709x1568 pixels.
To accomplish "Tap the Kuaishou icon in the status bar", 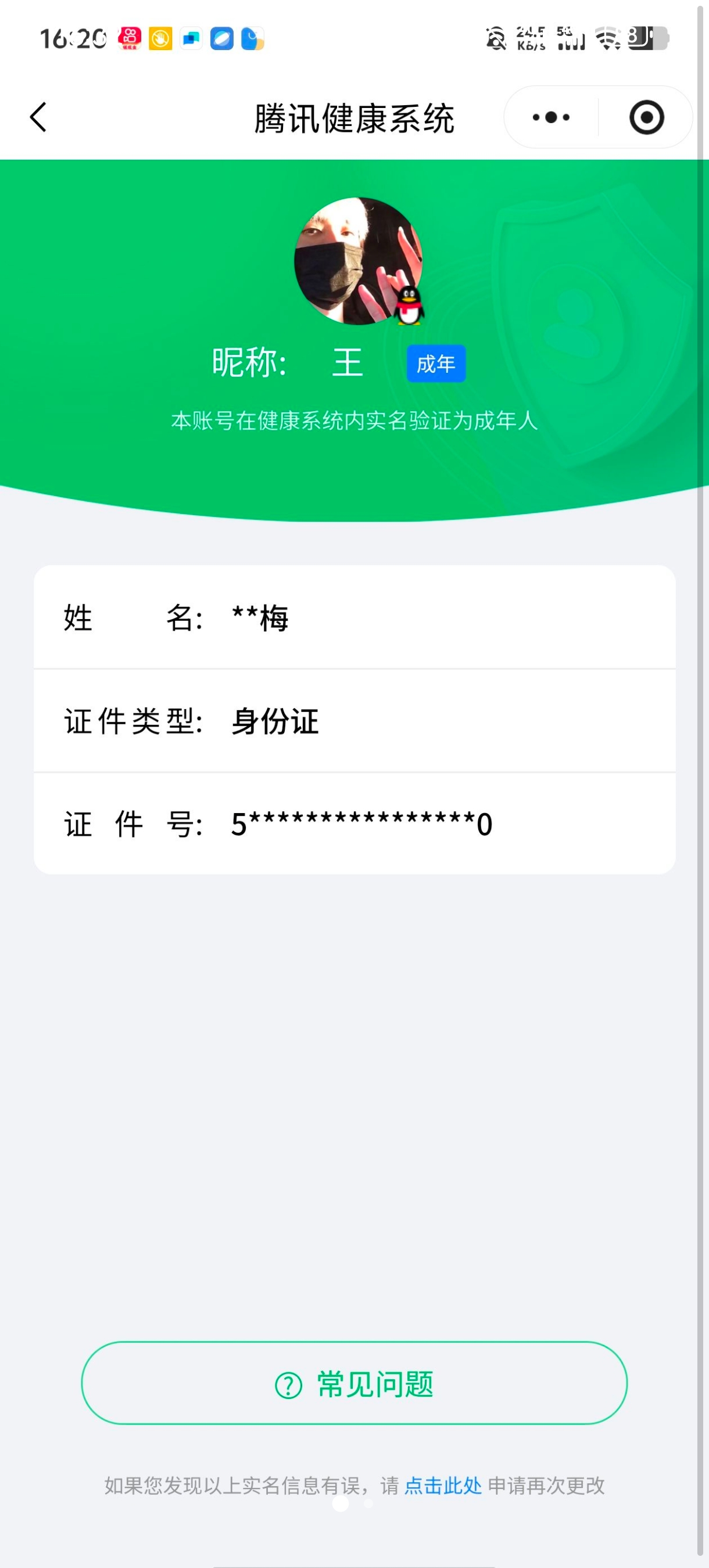I will [x=131, y=38].
